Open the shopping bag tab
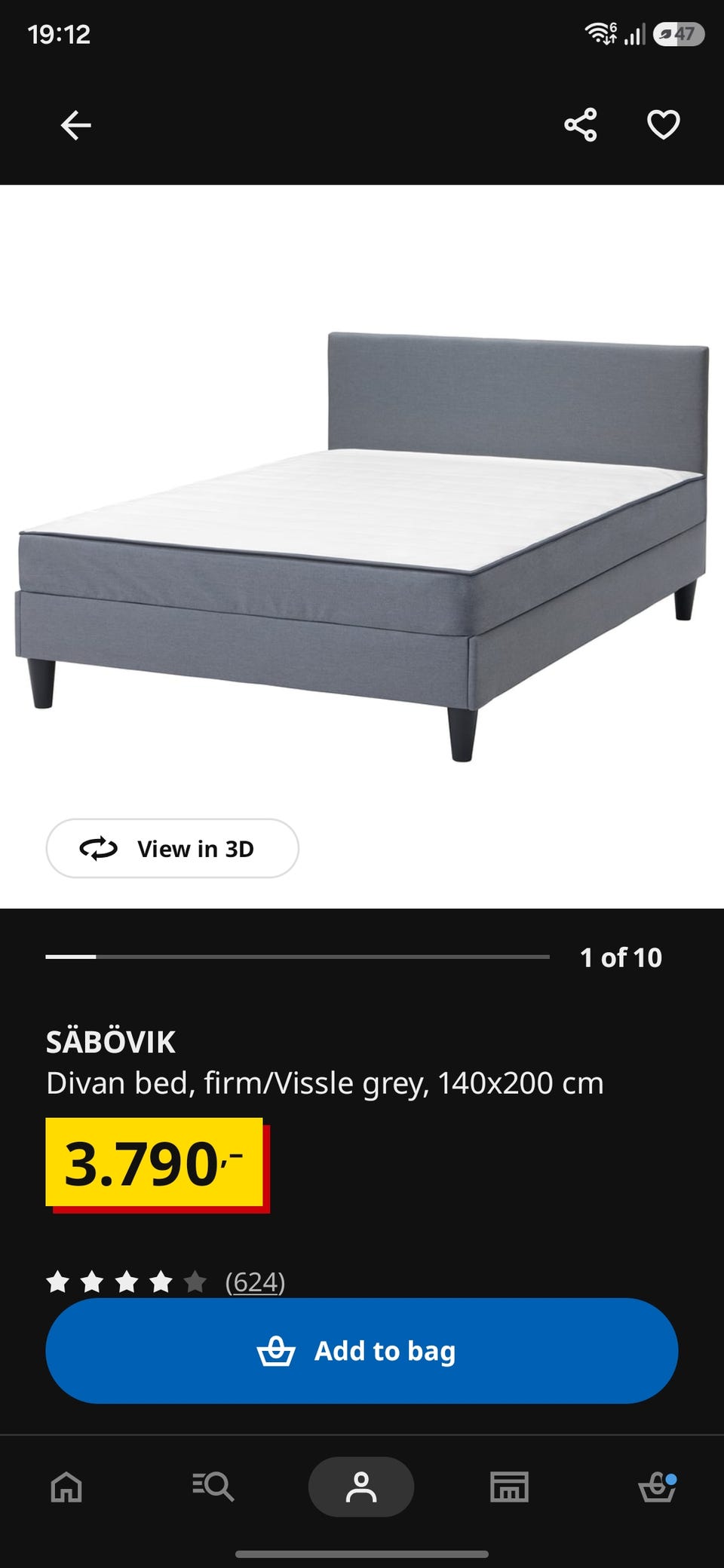This screenshot has height=1568, width=724. pyautogui.click(x=658, y=1487)
